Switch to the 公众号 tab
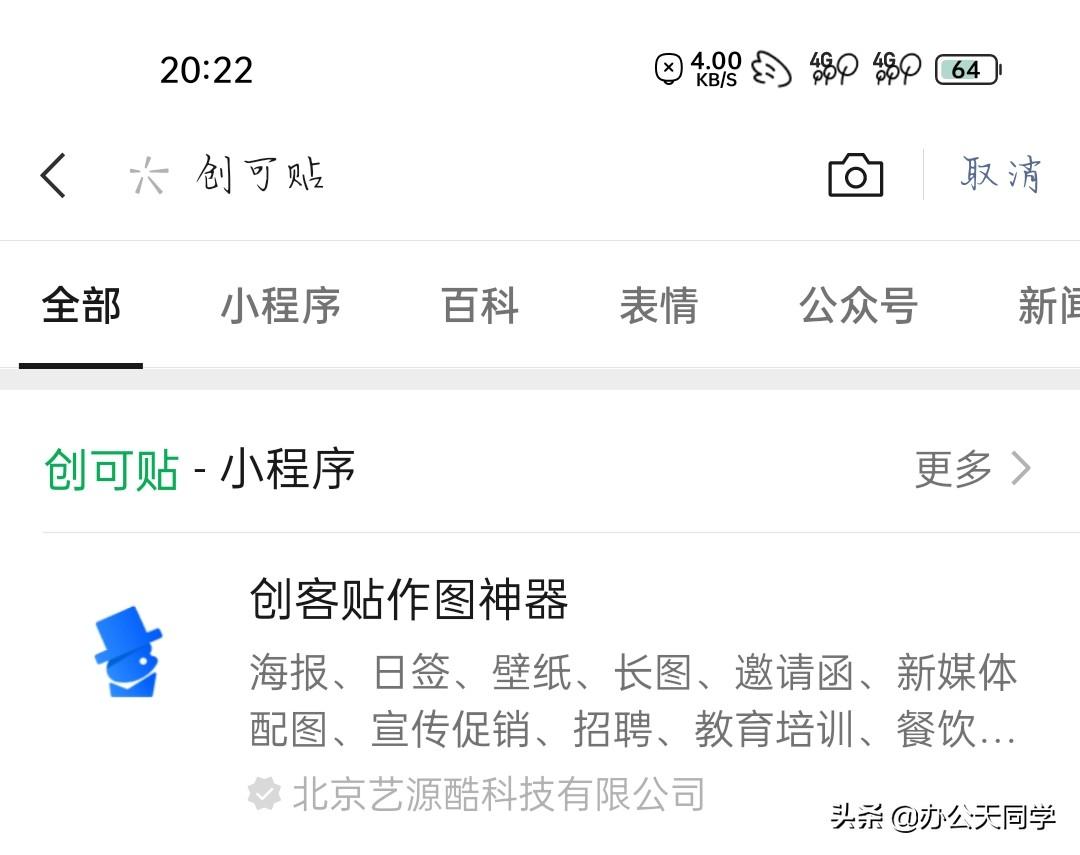Screen dimensions: 1080x855 tap(858, 305)
